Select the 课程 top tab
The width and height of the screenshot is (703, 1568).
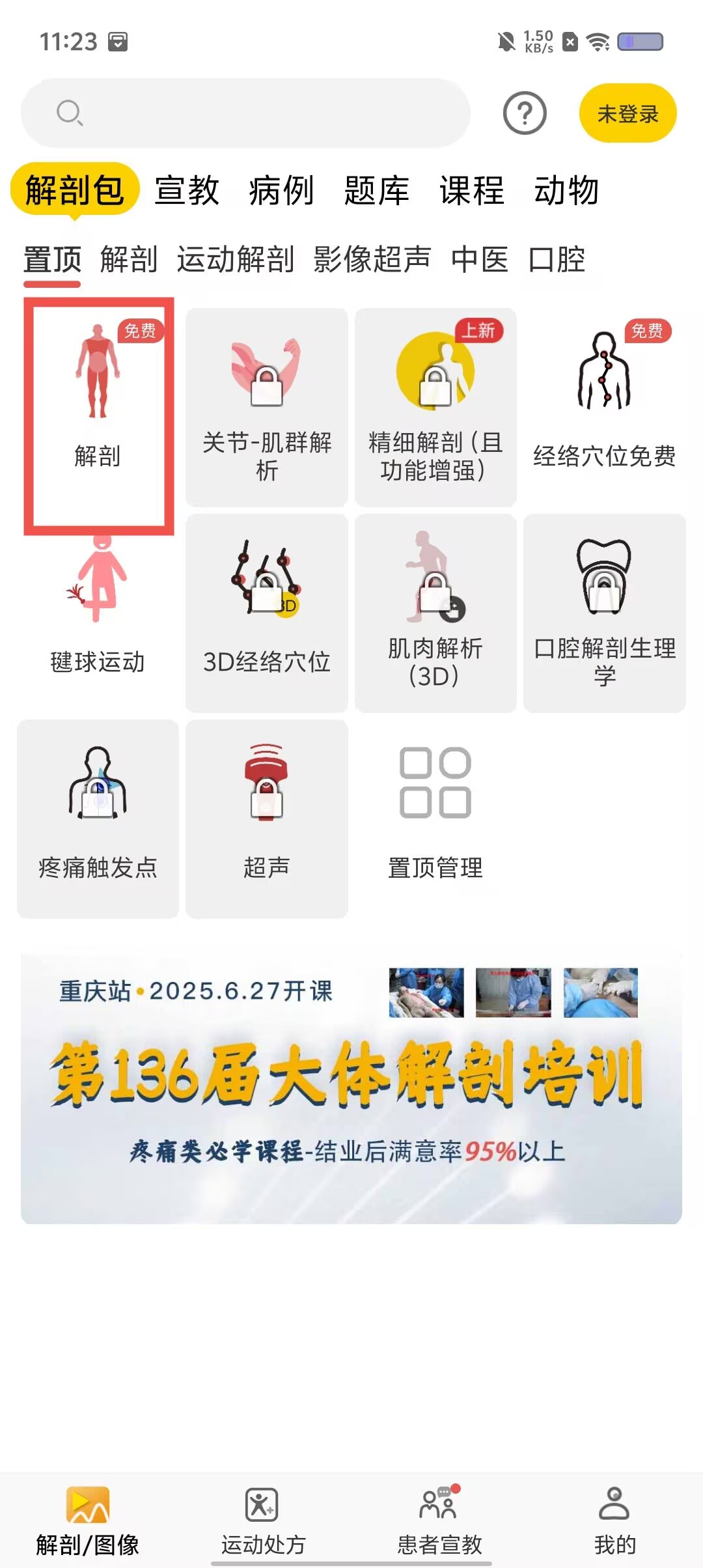click(471, 191)
